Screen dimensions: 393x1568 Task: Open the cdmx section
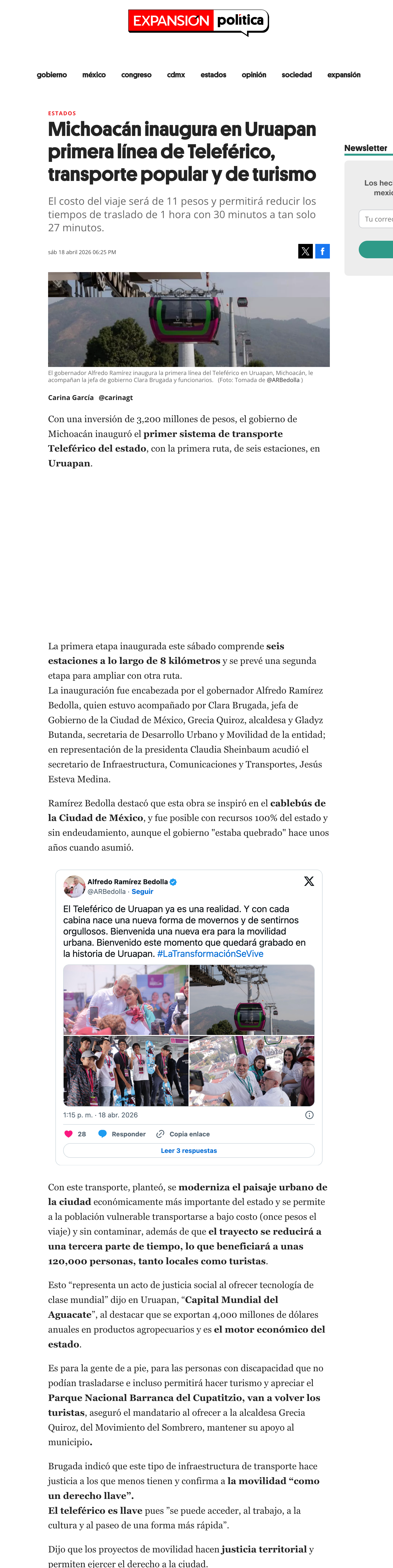pos(176,75)
